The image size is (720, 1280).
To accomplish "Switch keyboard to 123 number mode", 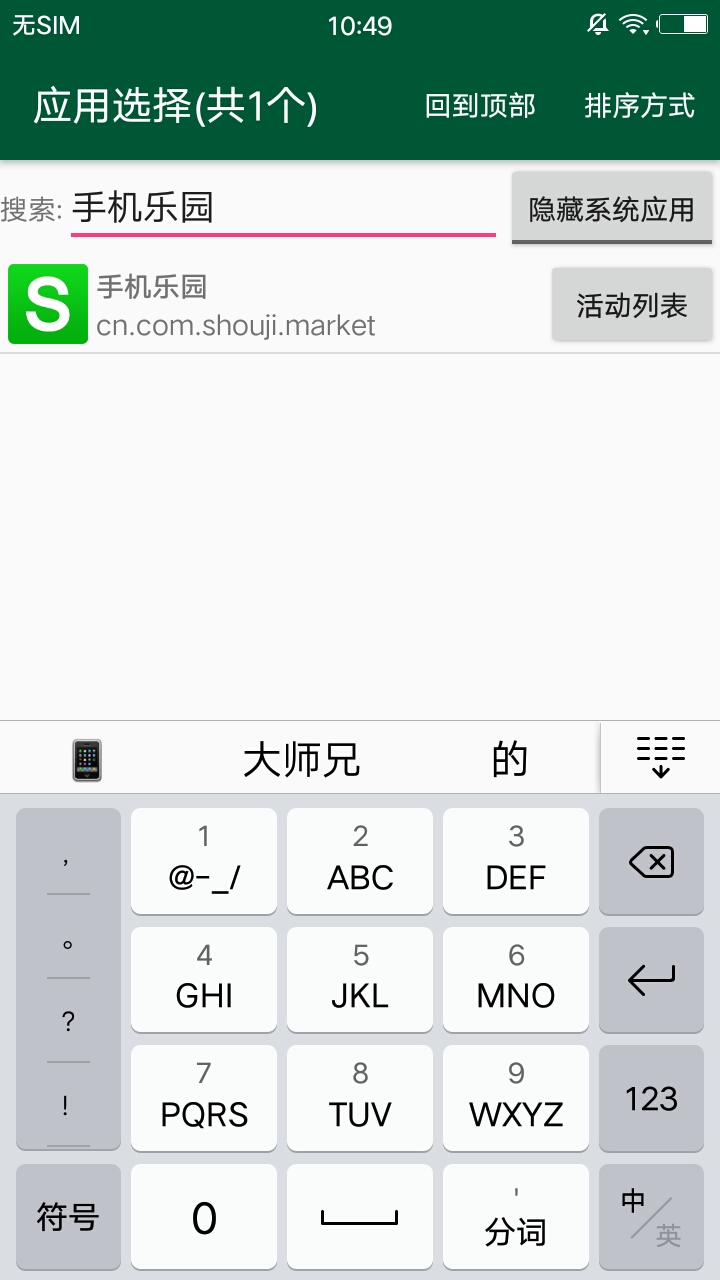I will 651,1099.
